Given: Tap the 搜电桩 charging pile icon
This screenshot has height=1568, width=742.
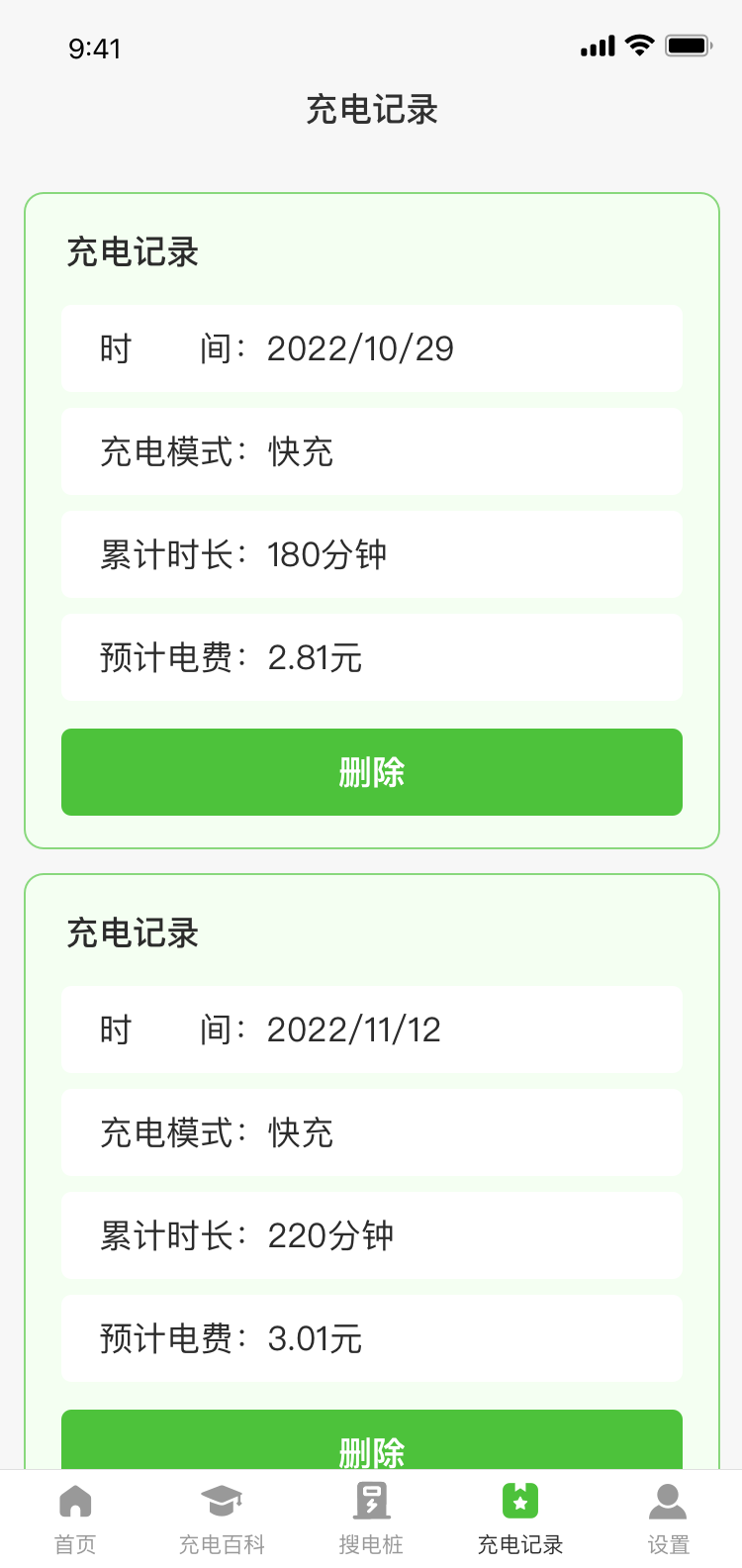Looking at the screenshot, I should 371,1500.
